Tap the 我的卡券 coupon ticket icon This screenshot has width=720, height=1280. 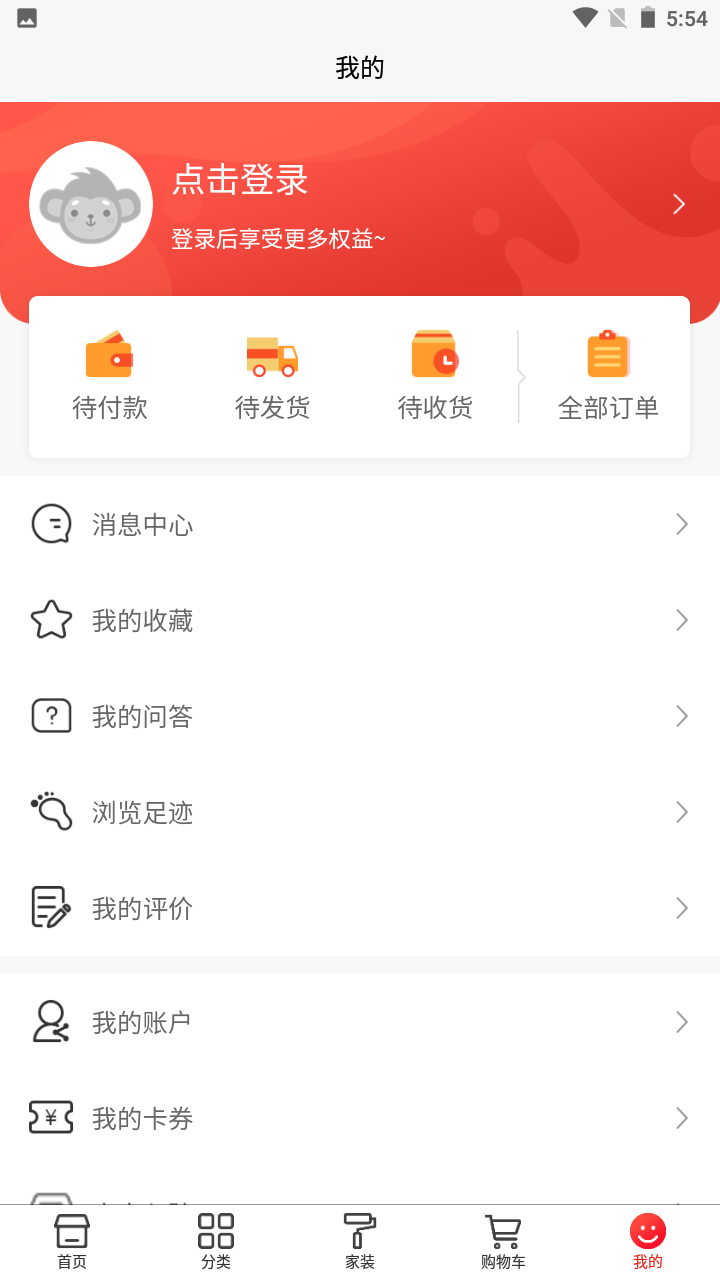(x=51, y=1118)
